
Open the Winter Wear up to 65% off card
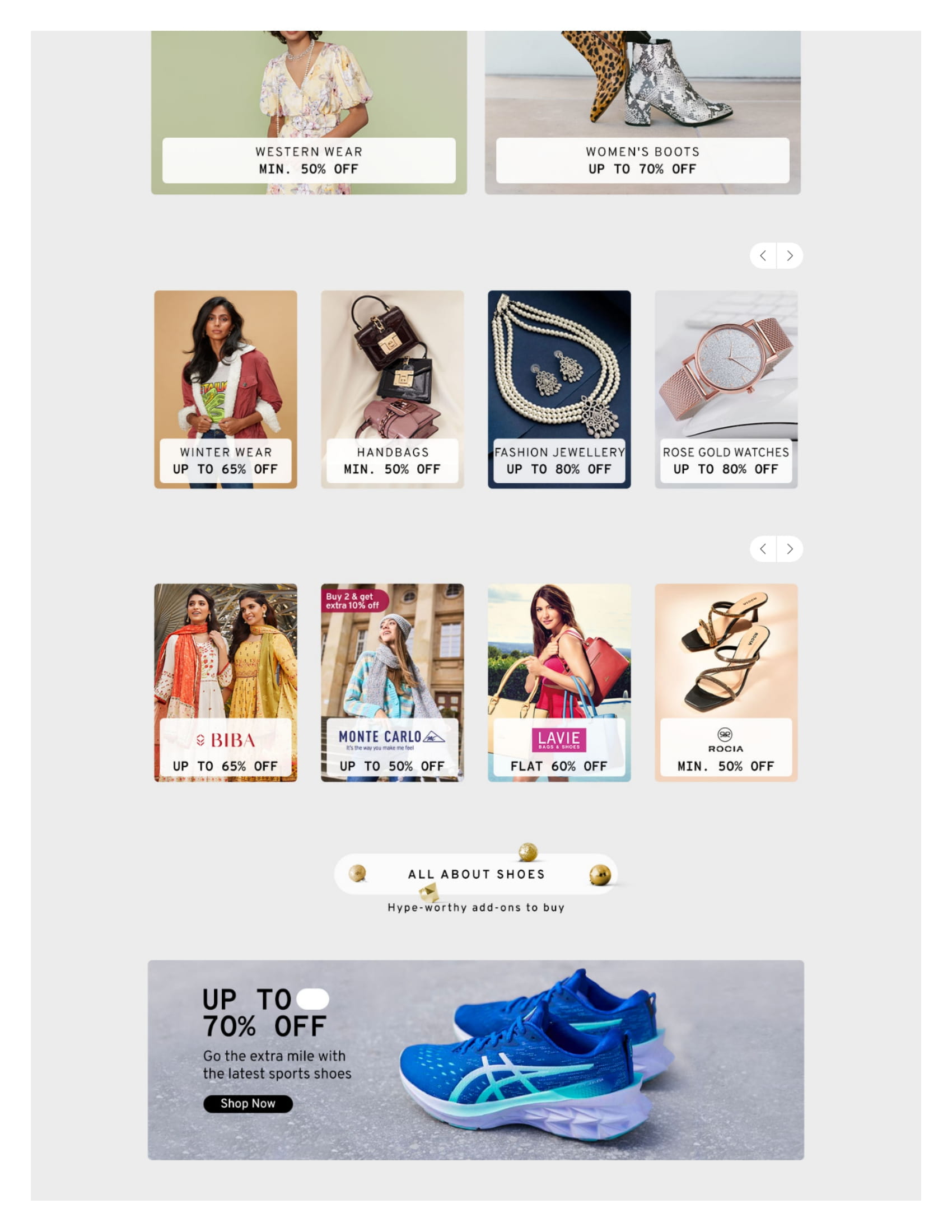(x=226, y=389)
